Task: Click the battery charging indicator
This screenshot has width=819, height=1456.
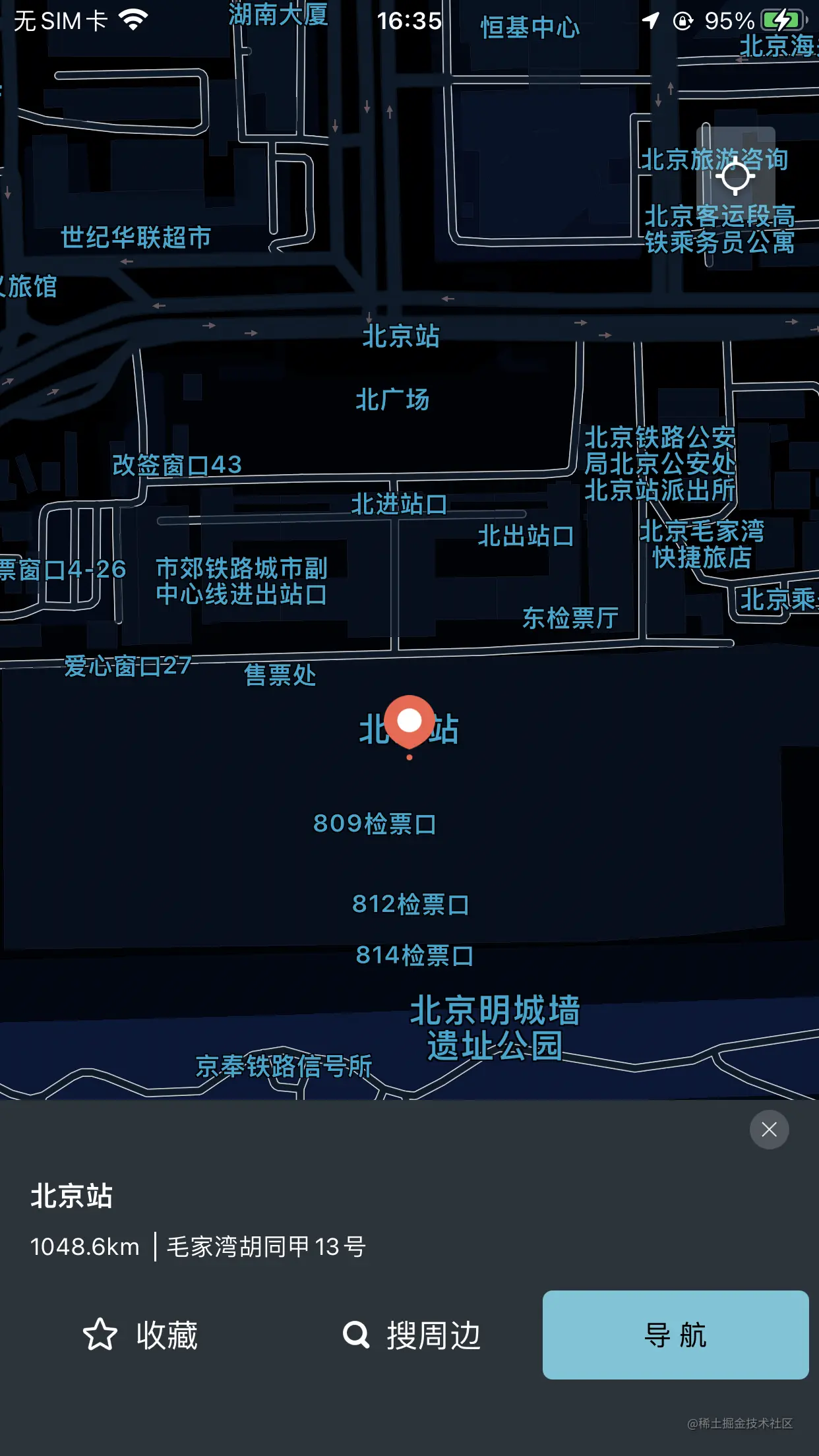Action: click(781, 19)
